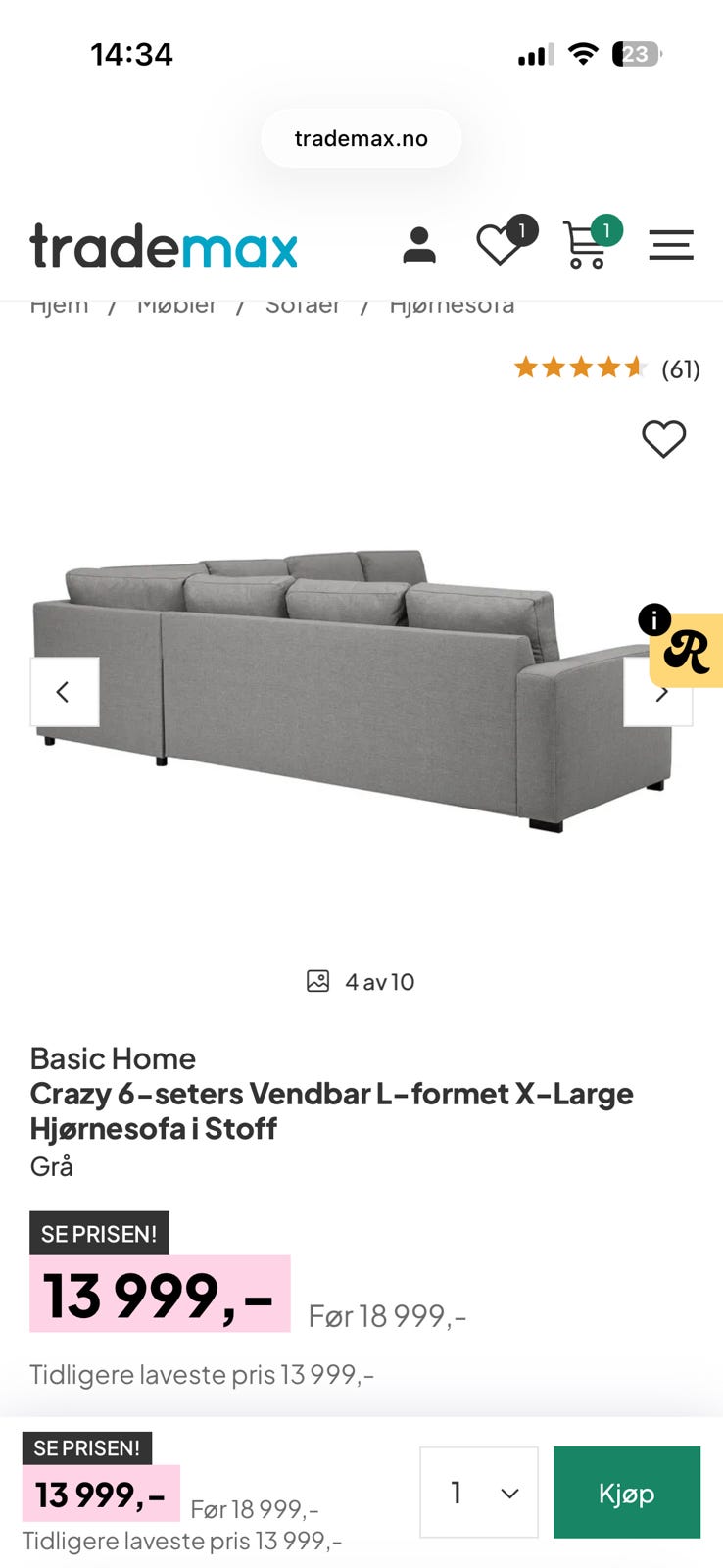Viewport: 723px width, 1568px height.
Task: Open the account profile icon
Action: (x=419, y=245)
